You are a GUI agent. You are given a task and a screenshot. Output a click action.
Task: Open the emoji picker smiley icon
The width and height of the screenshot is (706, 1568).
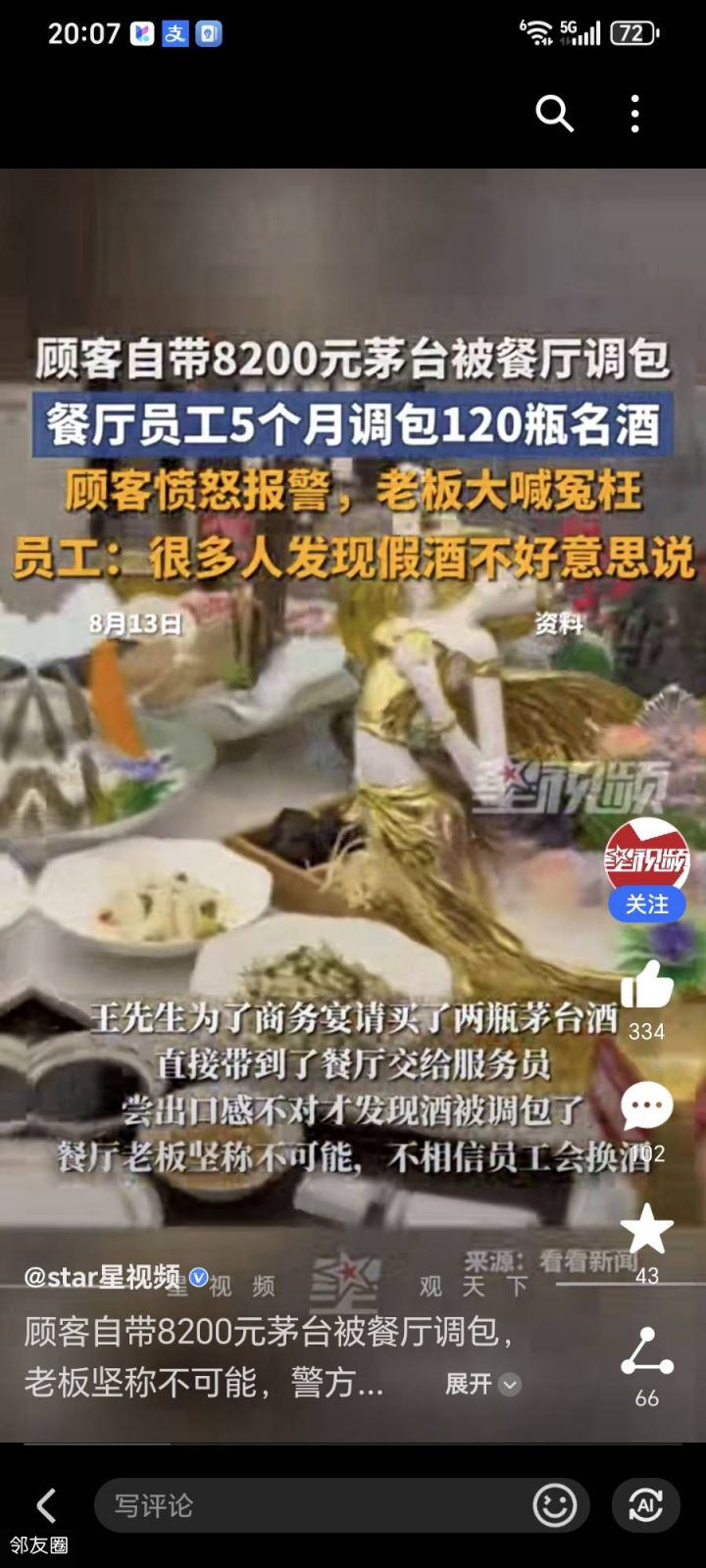pyautogui.click(x=554, y=1505)
